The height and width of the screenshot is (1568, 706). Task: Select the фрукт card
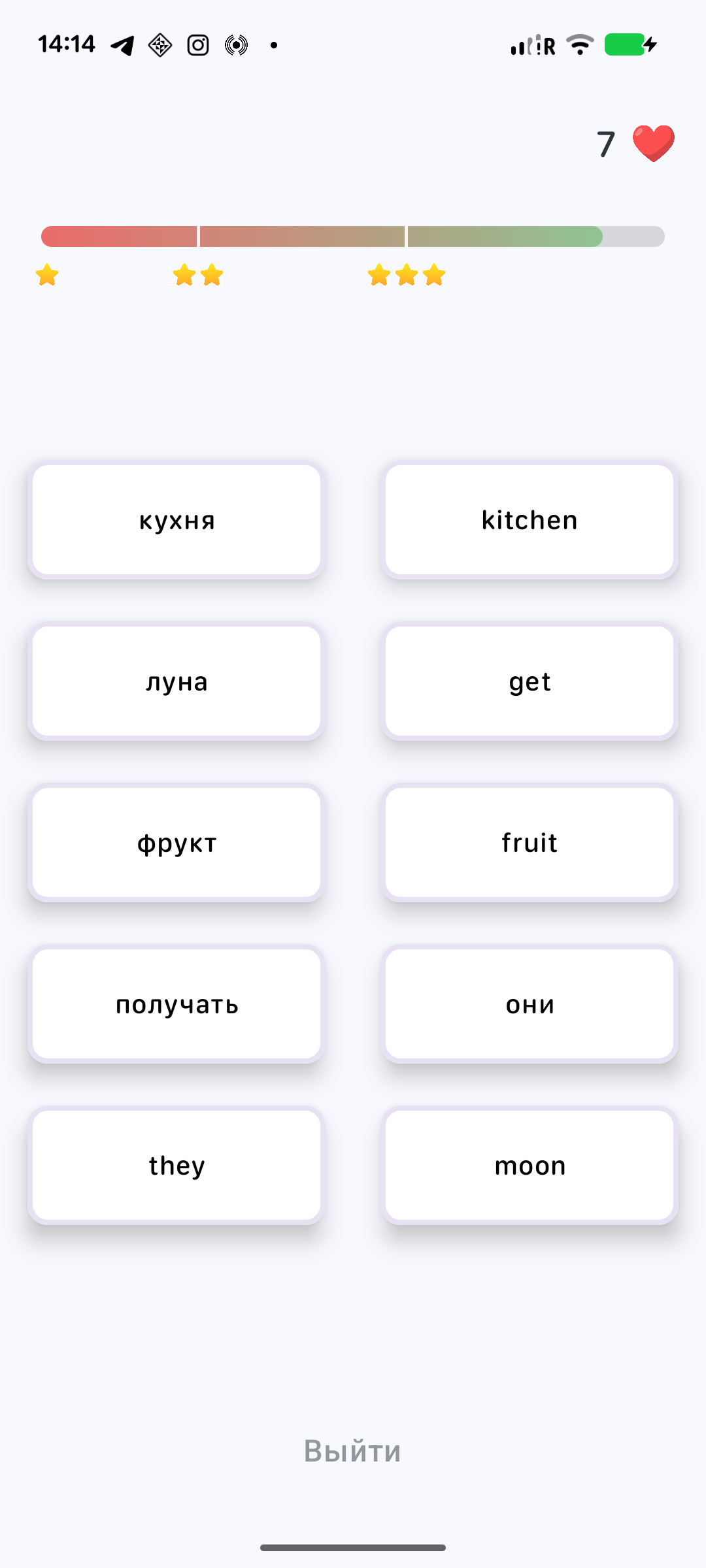pos(176,843)
